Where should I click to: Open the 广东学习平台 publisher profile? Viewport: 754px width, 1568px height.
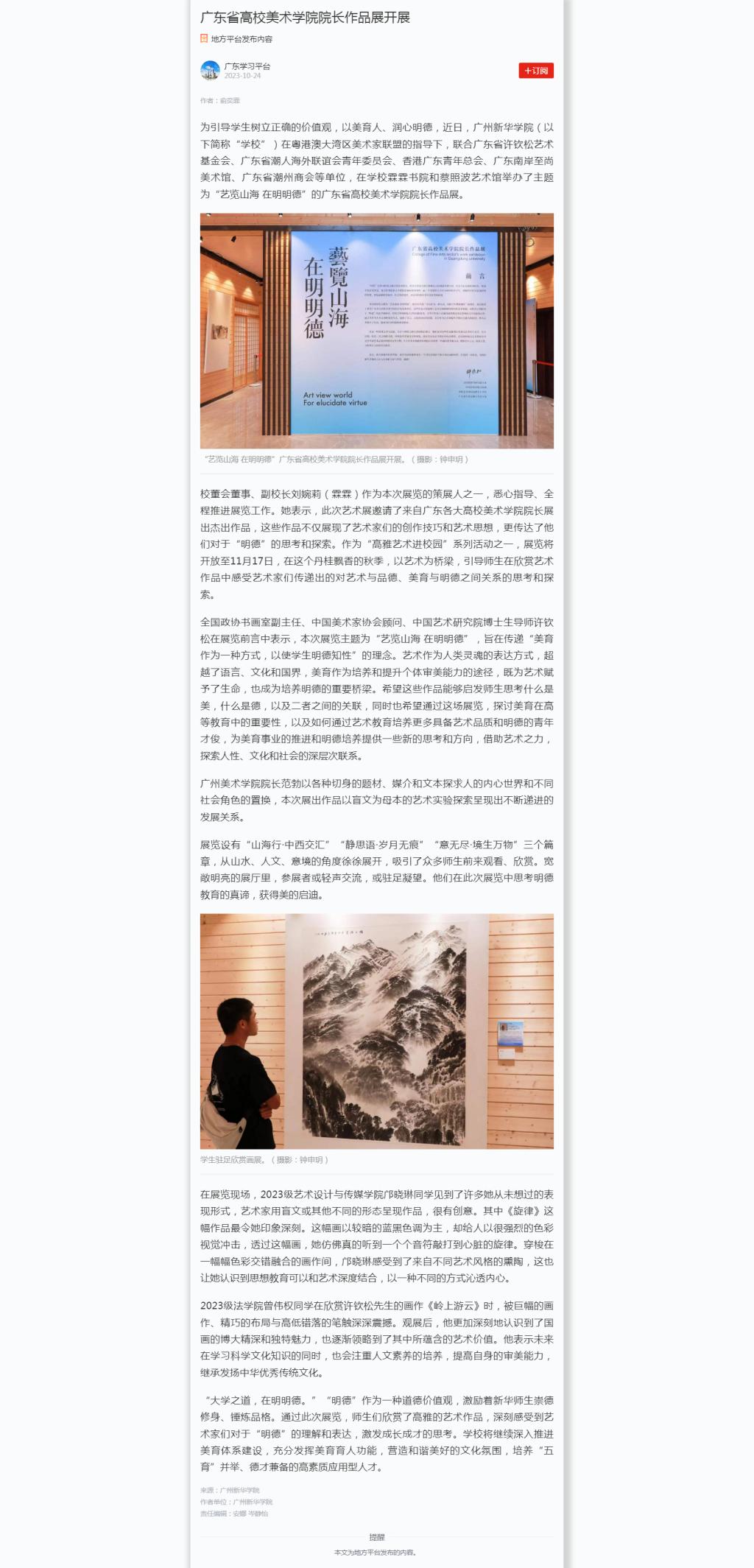click(247, 66)
